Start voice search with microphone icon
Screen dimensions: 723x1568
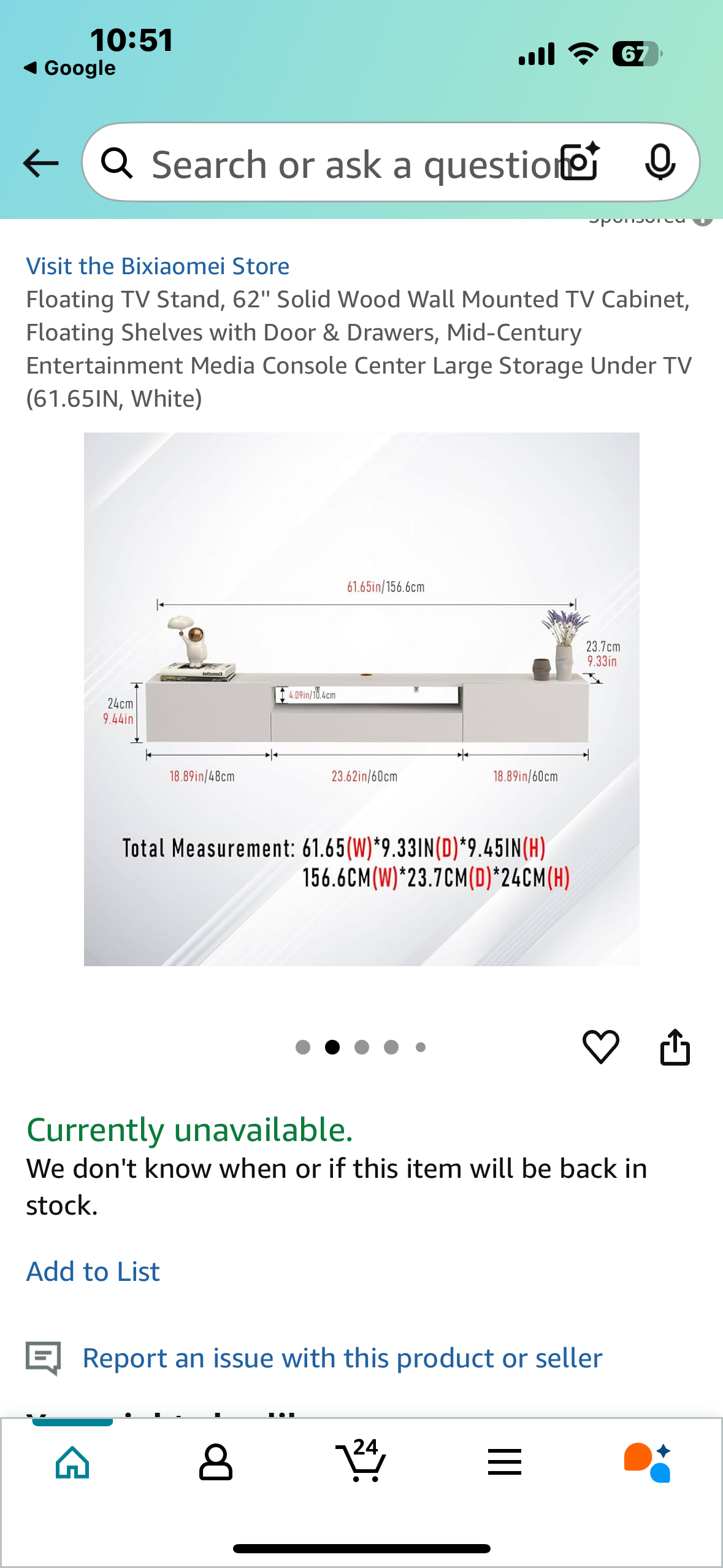(x=660, y=163)
